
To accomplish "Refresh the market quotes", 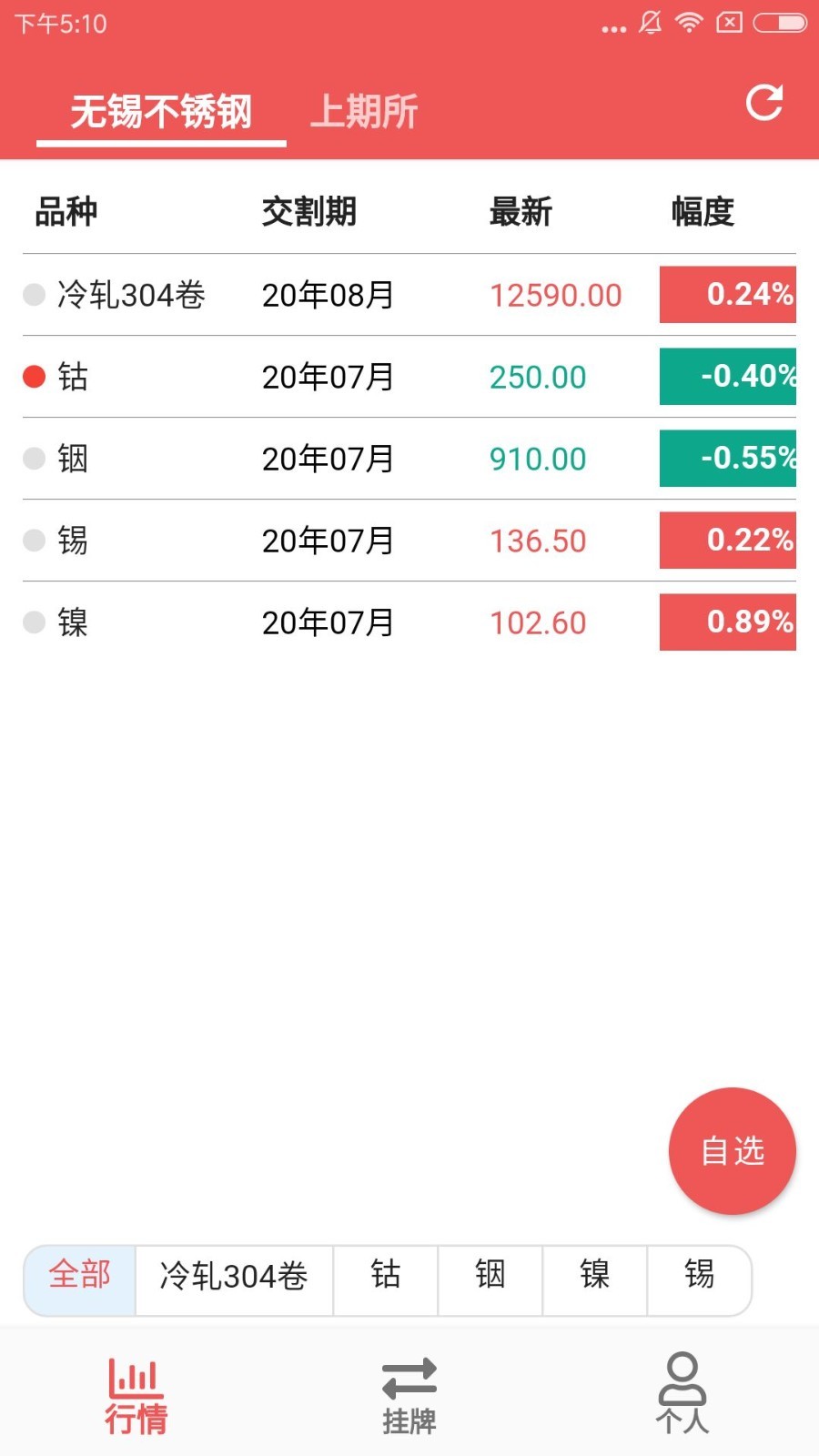I will (763, 103).
